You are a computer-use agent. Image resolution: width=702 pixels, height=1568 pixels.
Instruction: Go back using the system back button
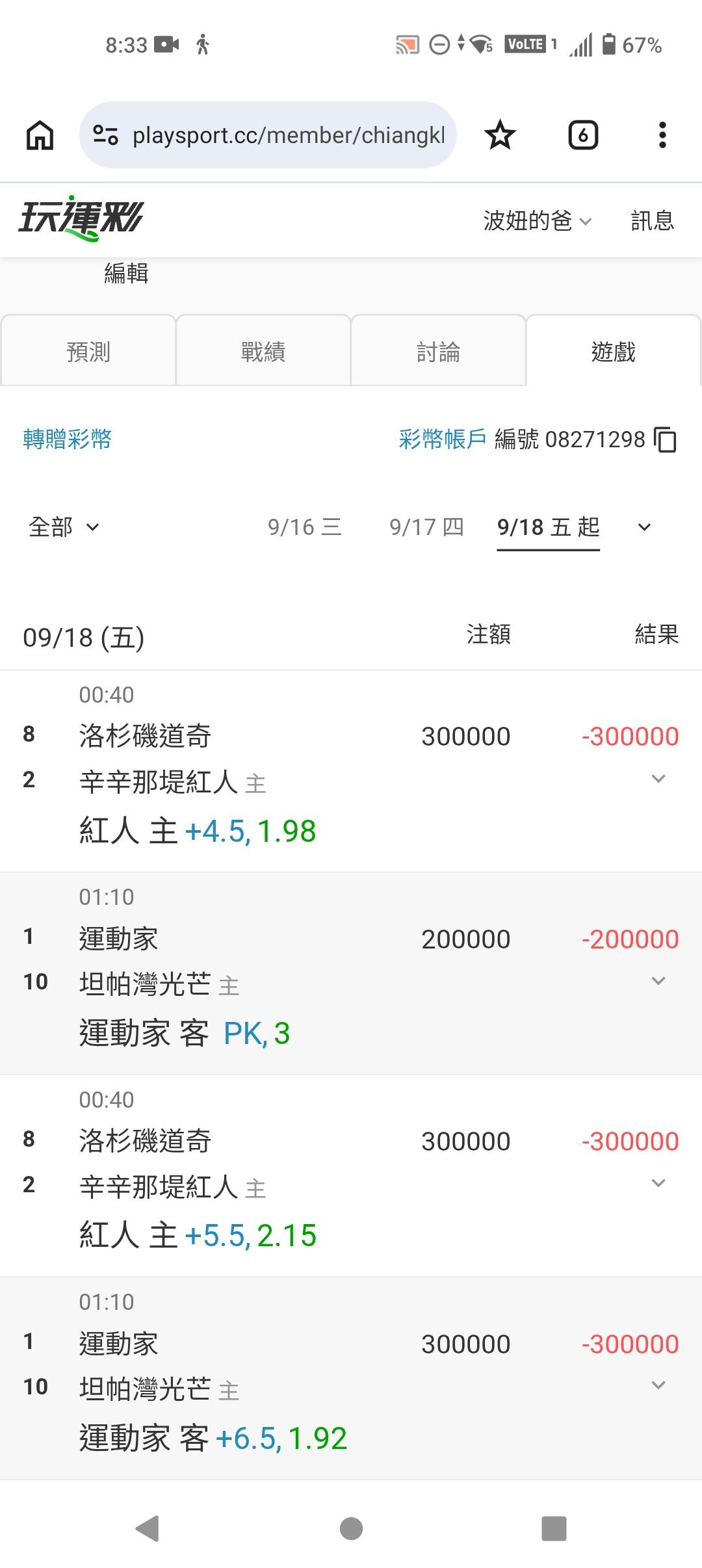[148, 1528]
